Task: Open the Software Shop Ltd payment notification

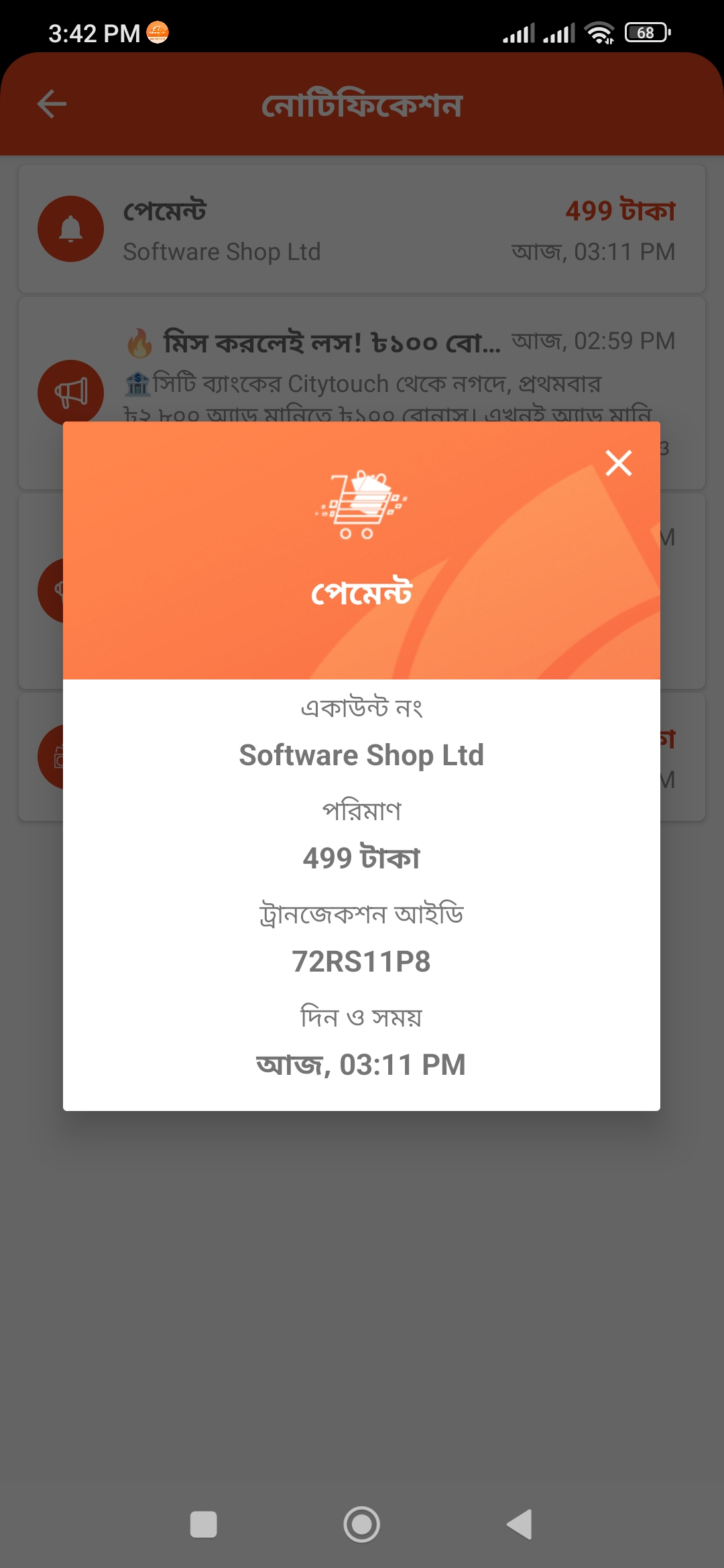Action: [362, 230]
